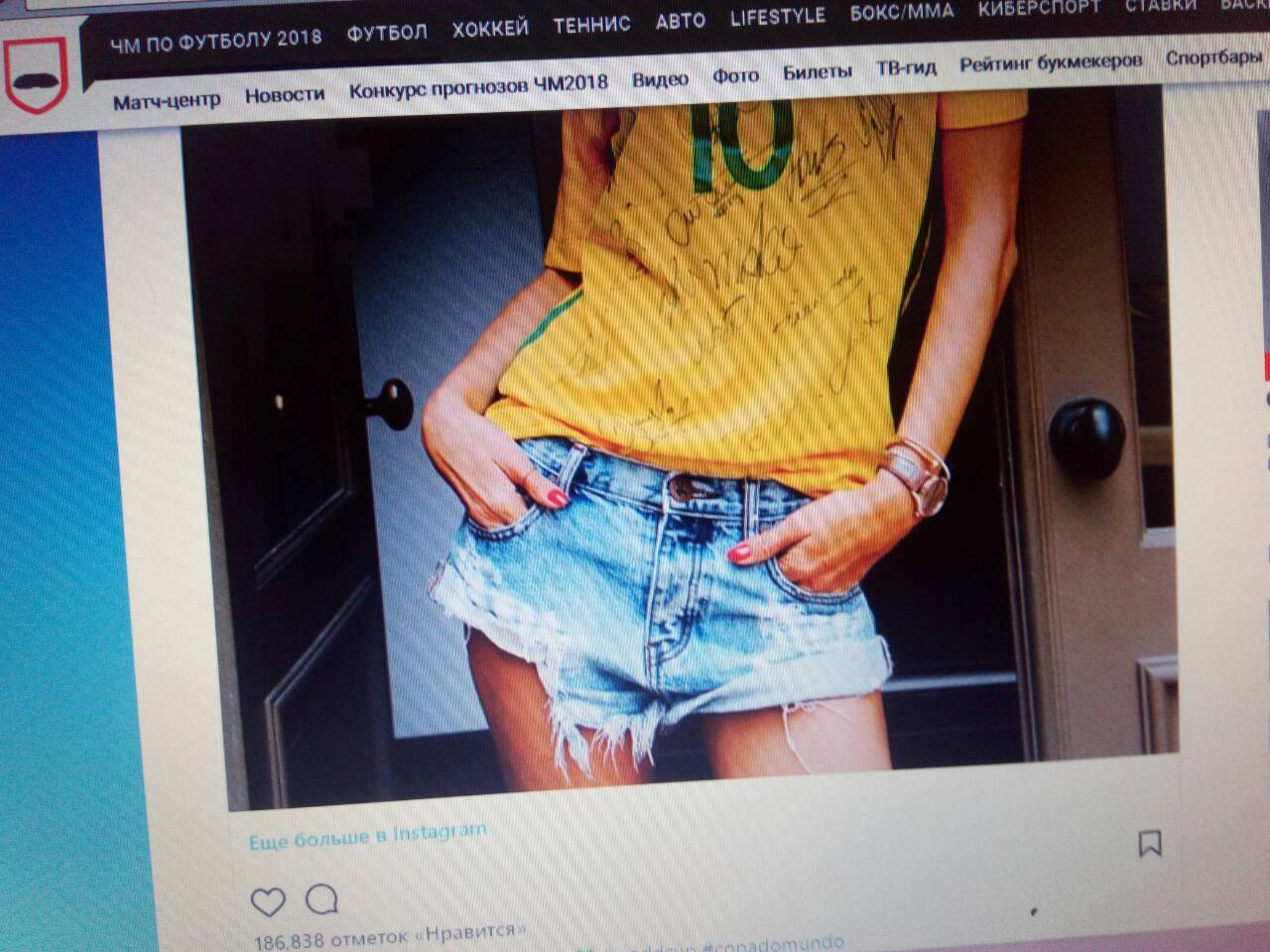This screenshot has height=952, width=1270.
Task: Open Рейтинг букмекеров
Action: tap(1050, 63)
